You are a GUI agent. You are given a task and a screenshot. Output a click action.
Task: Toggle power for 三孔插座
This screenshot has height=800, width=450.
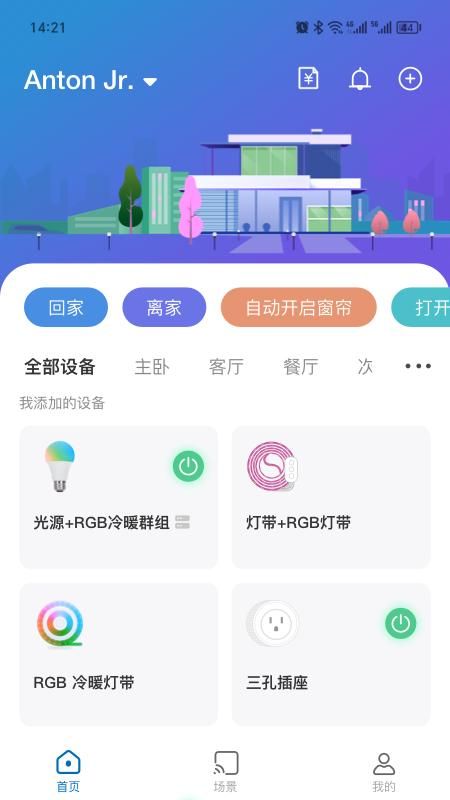(401, 623)
